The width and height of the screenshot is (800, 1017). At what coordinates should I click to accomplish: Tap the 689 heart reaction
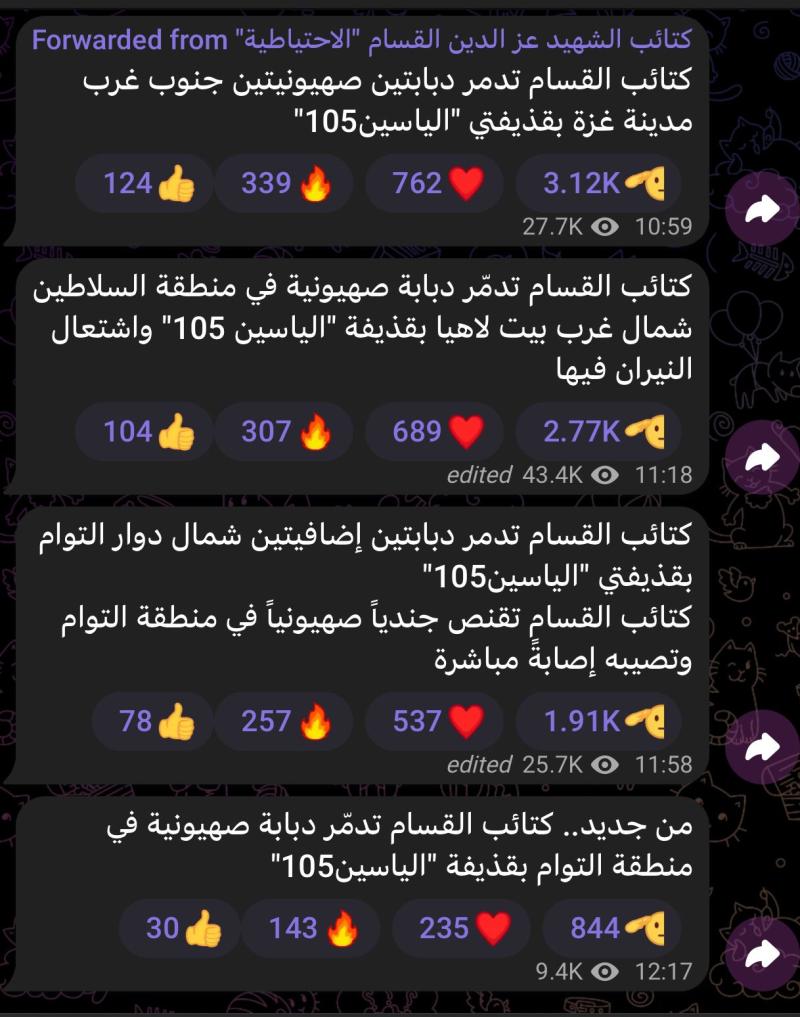[438, 432]
